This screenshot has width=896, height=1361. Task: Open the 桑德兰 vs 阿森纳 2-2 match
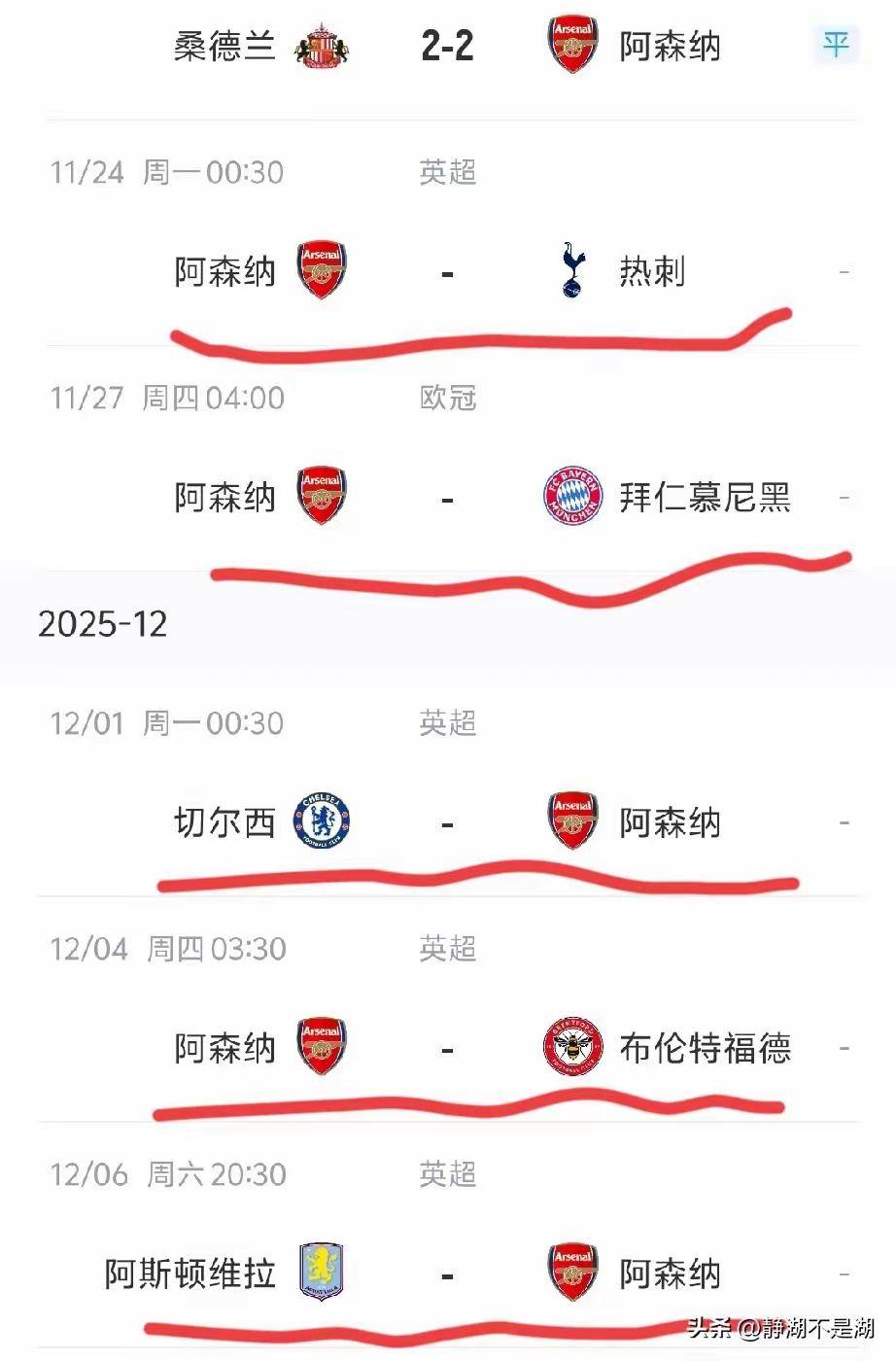pyautogui.click(x=447, y=47)
